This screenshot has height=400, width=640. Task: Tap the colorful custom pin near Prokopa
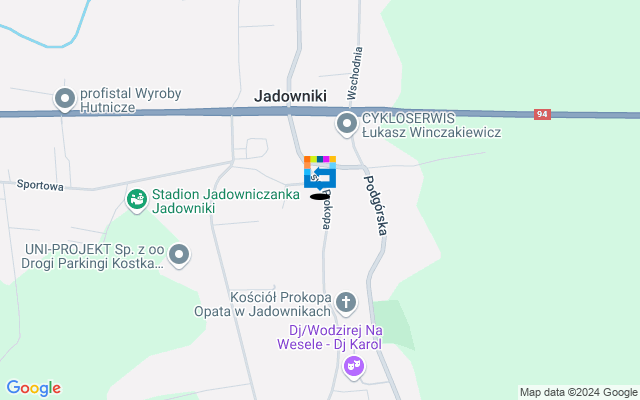320,171
